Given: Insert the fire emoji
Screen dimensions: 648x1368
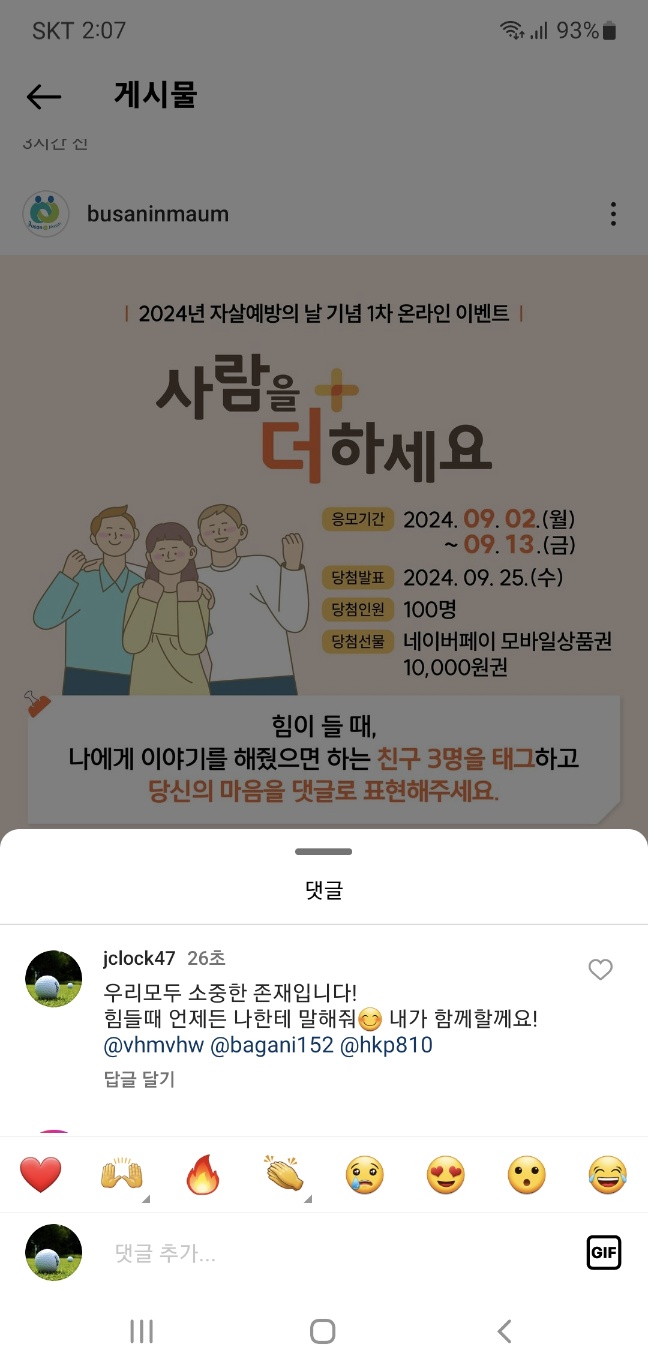Looking at the screenshot, I should 203,1175.
